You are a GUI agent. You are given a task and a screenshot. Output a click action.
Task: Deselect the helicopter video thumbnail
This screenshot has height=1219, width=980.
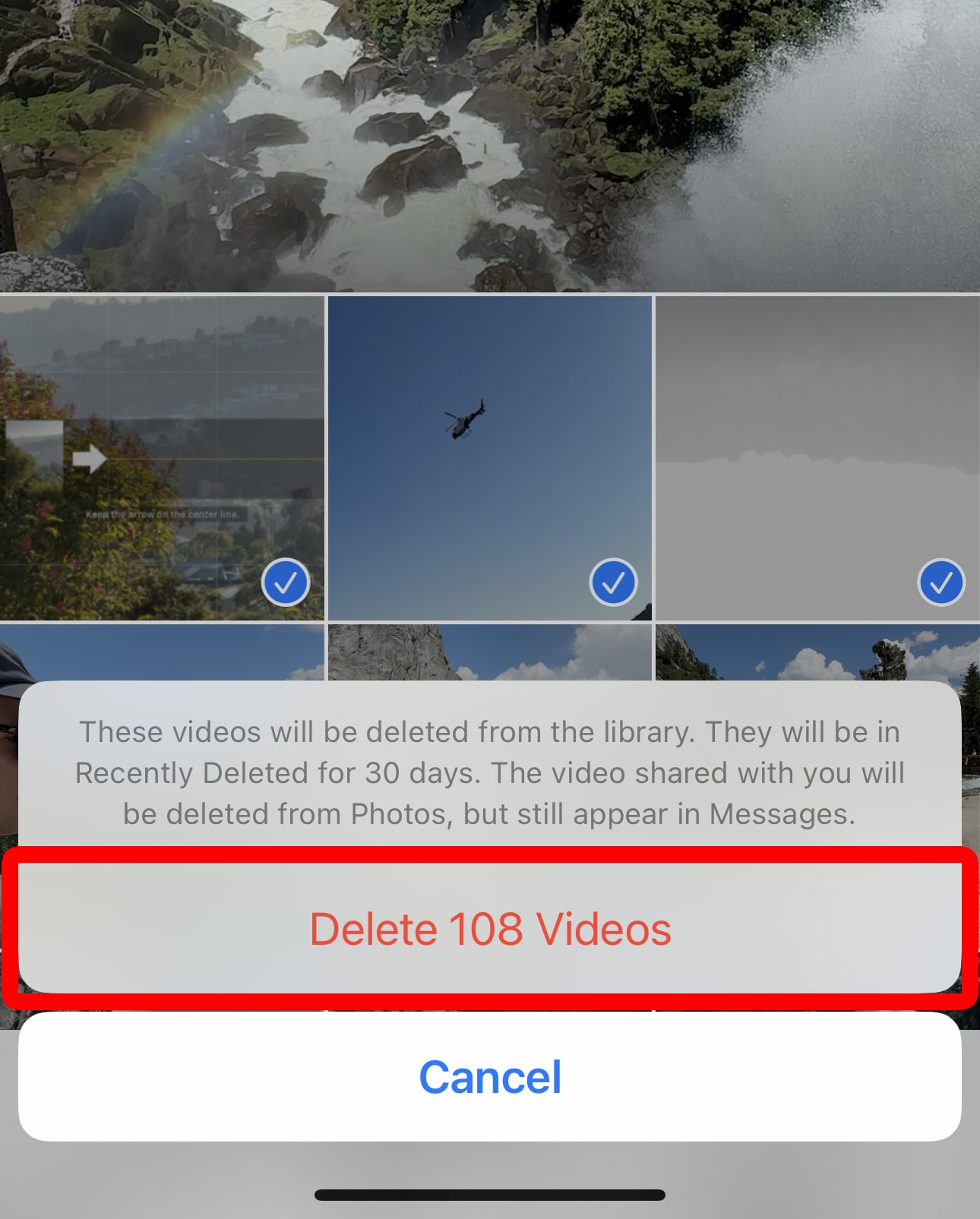(x=612, y=583)
